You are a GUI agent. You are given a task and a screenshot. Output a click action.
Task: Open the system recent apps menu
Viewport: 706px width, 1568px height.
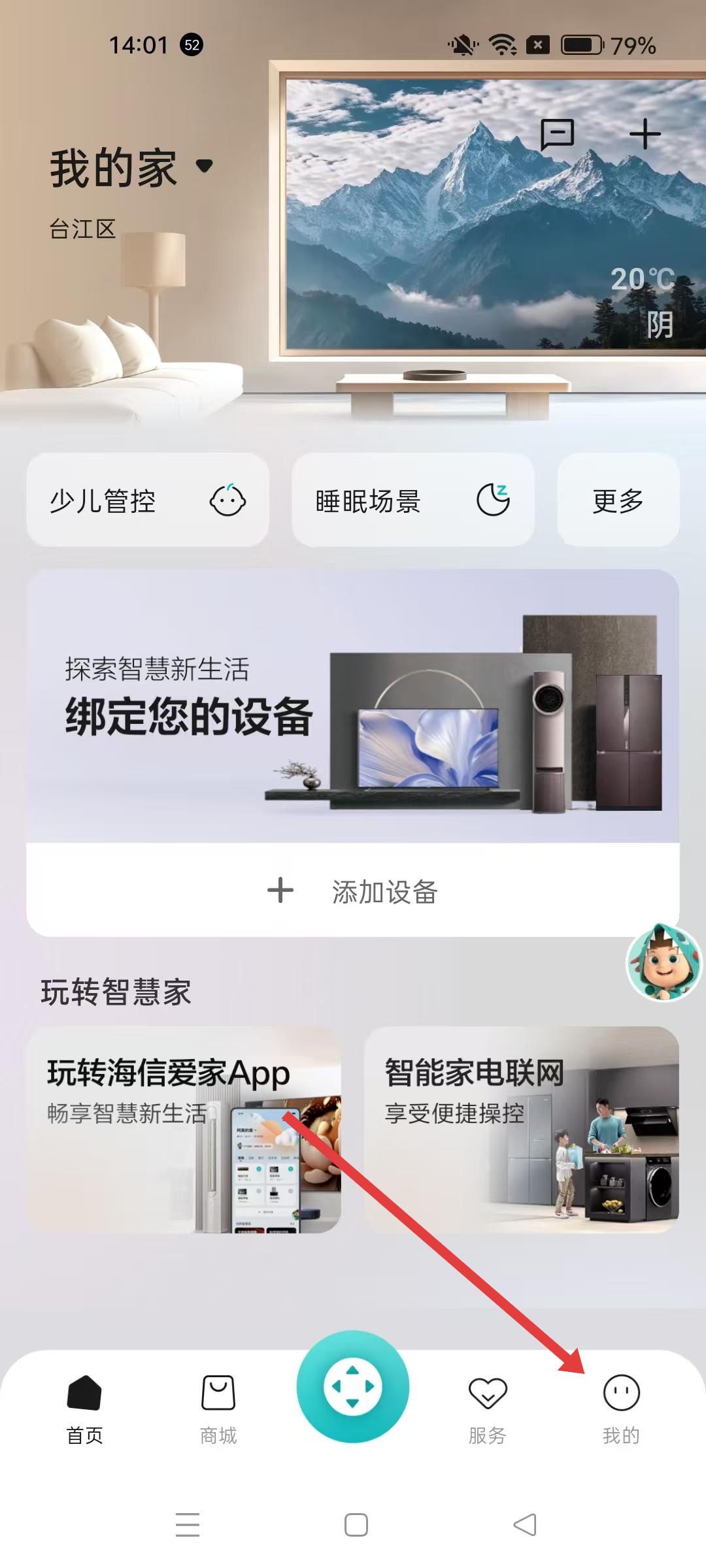pos(188,1525)
